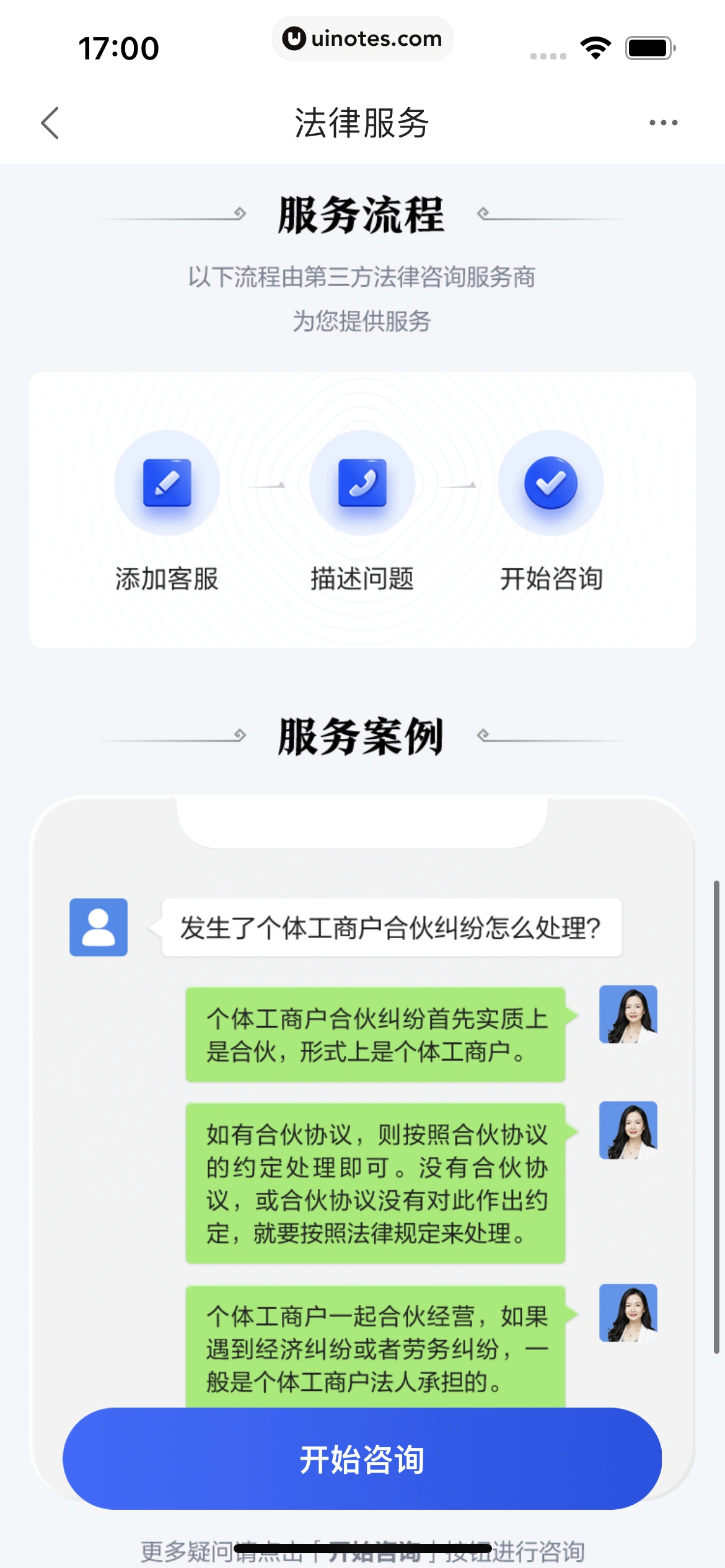The width and height of the screenshot is (725, 1568).
Task: Go back from 法律服务 page
Action: 50,123
